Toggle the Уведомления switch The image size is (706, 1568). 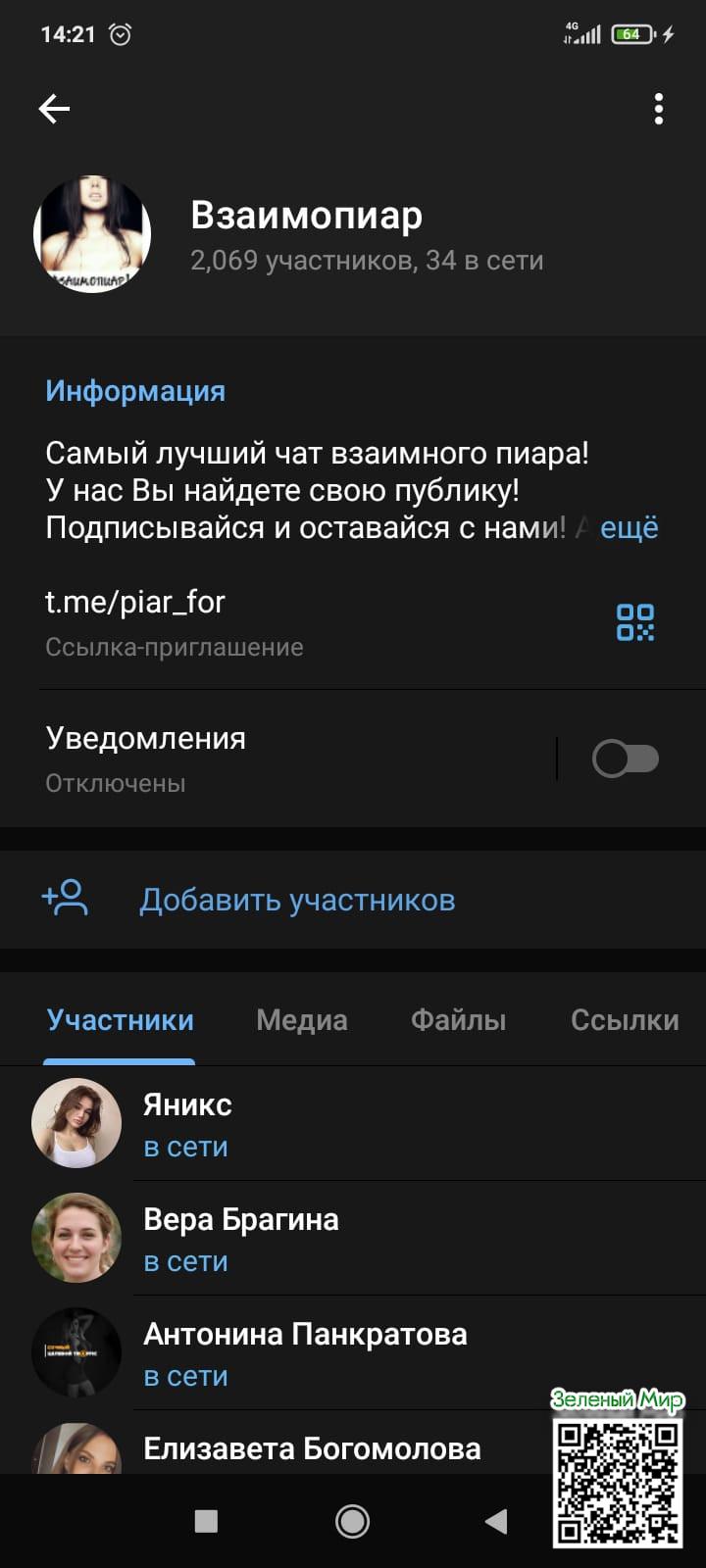click(625, 759)
